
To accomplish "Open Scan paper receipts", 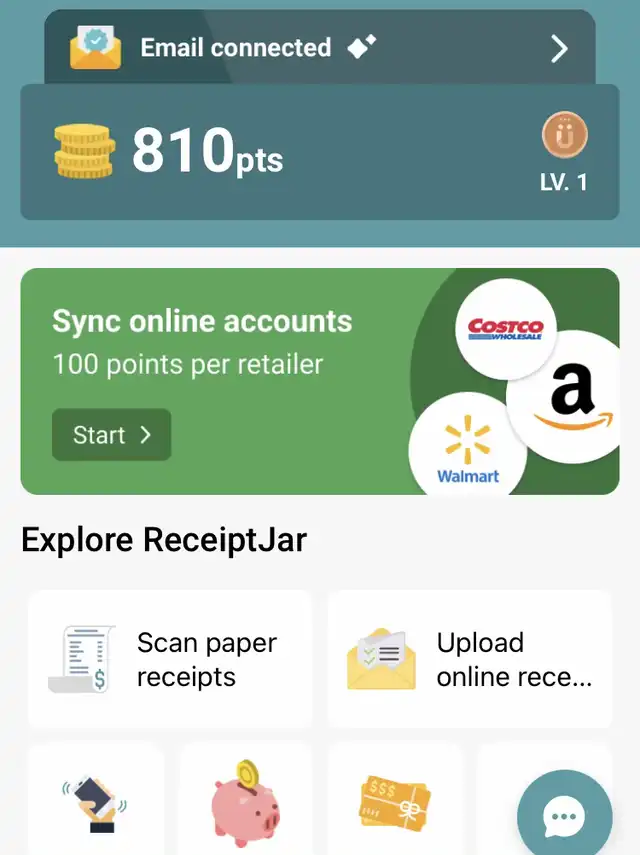I will click(169, 659).
